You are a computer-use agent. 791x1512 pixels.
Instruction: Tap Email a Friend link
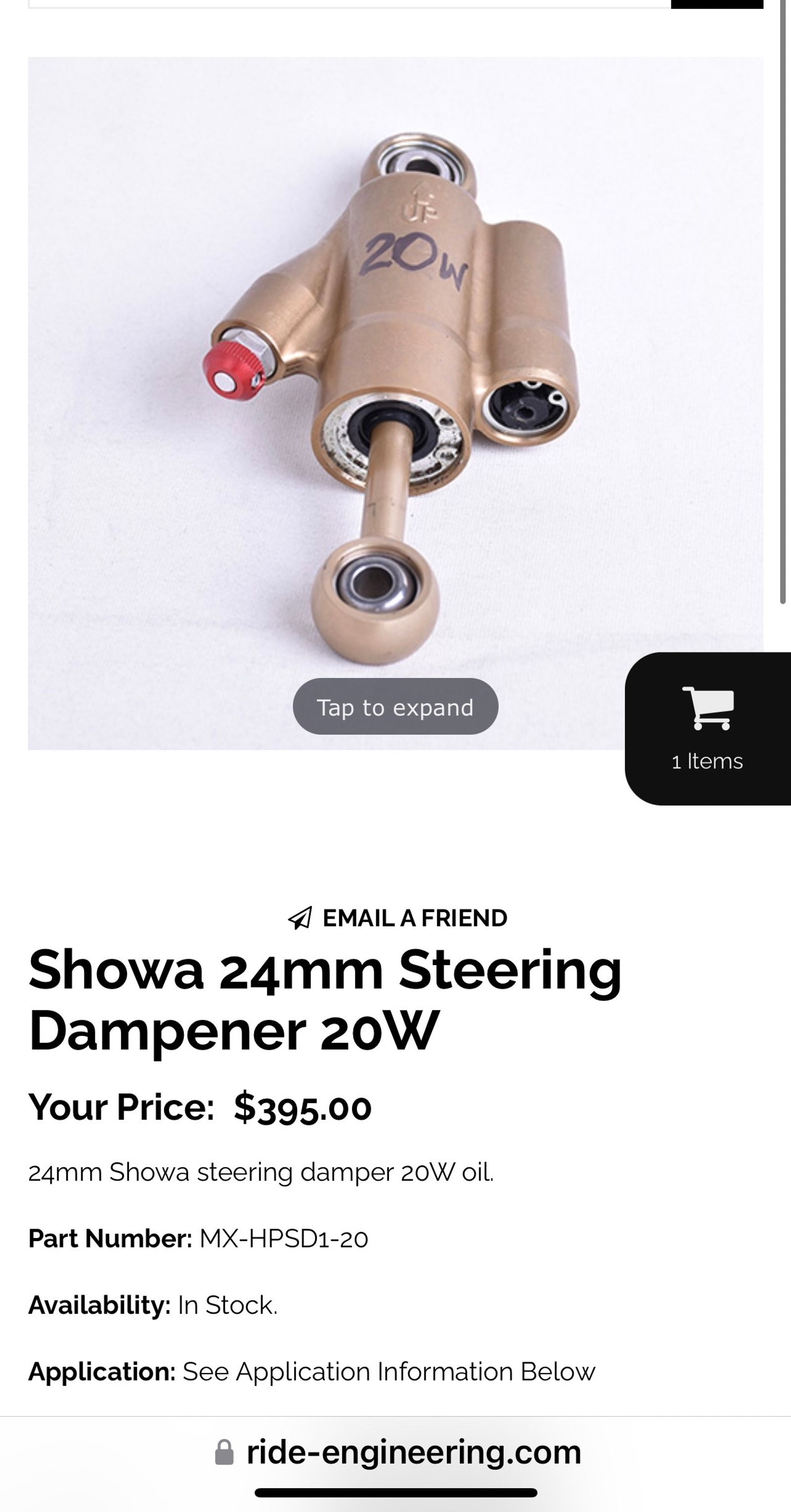point(397,918)
